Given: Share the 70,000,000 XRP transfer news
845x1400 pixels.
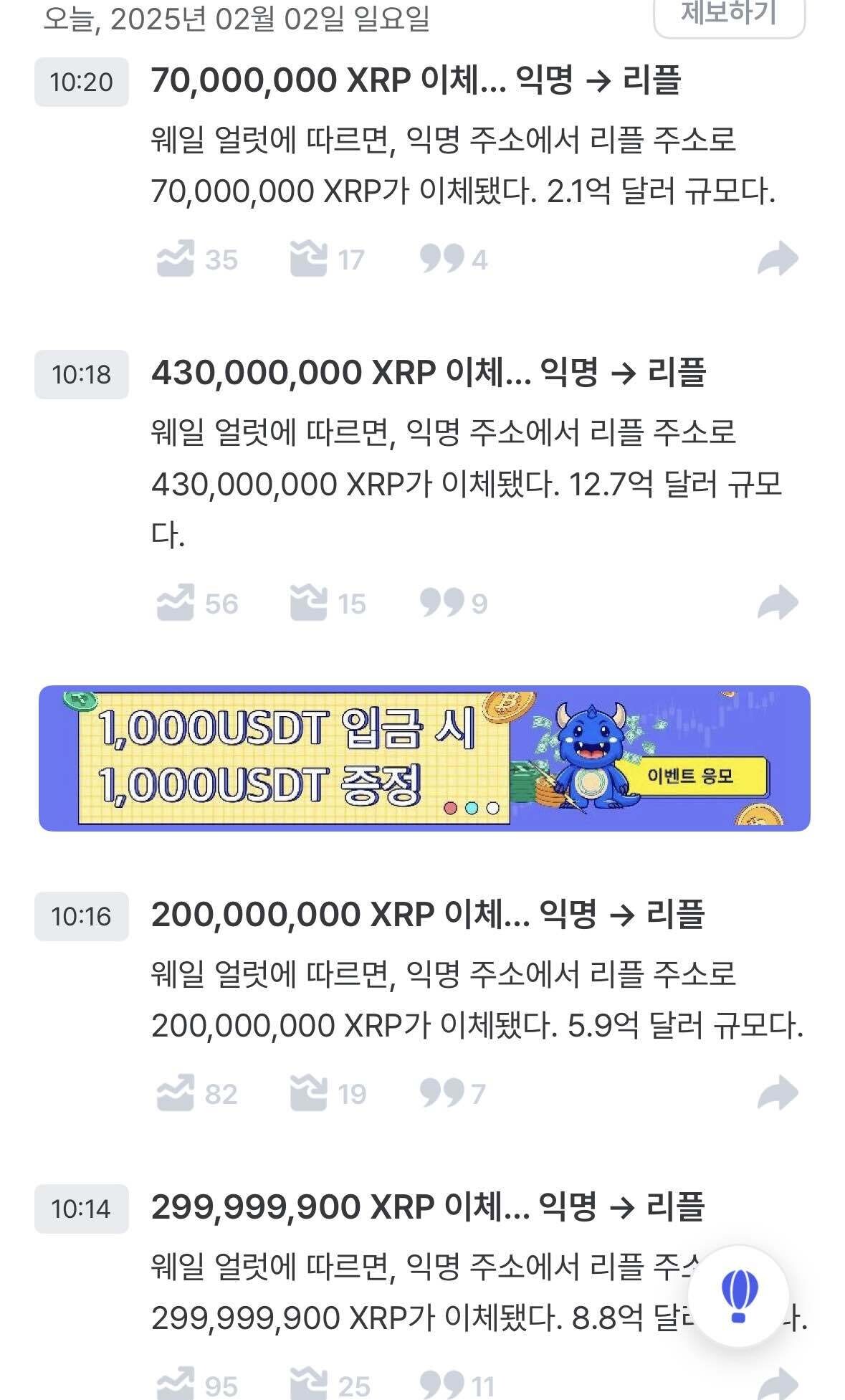Looking at the screenshot, I should (776, 259).
